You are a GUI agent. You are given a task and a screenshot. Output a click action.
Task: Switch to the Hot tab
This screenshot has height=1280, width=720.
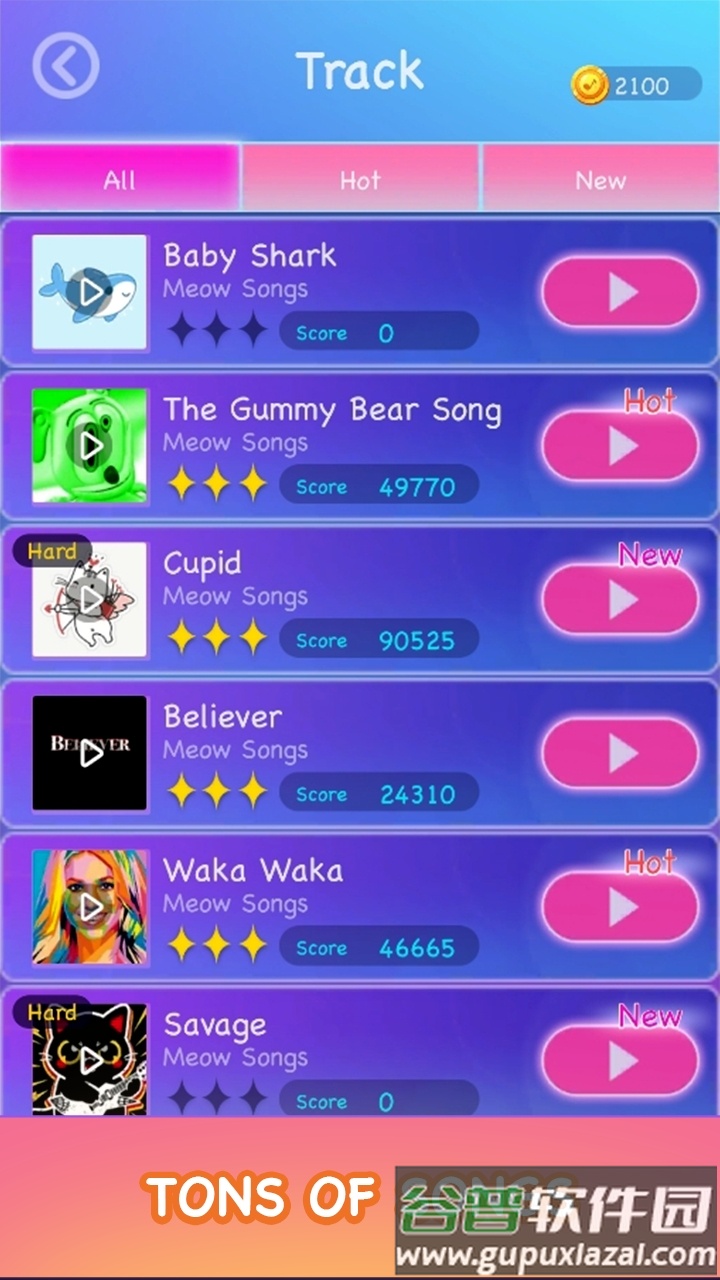click(360, 180)
